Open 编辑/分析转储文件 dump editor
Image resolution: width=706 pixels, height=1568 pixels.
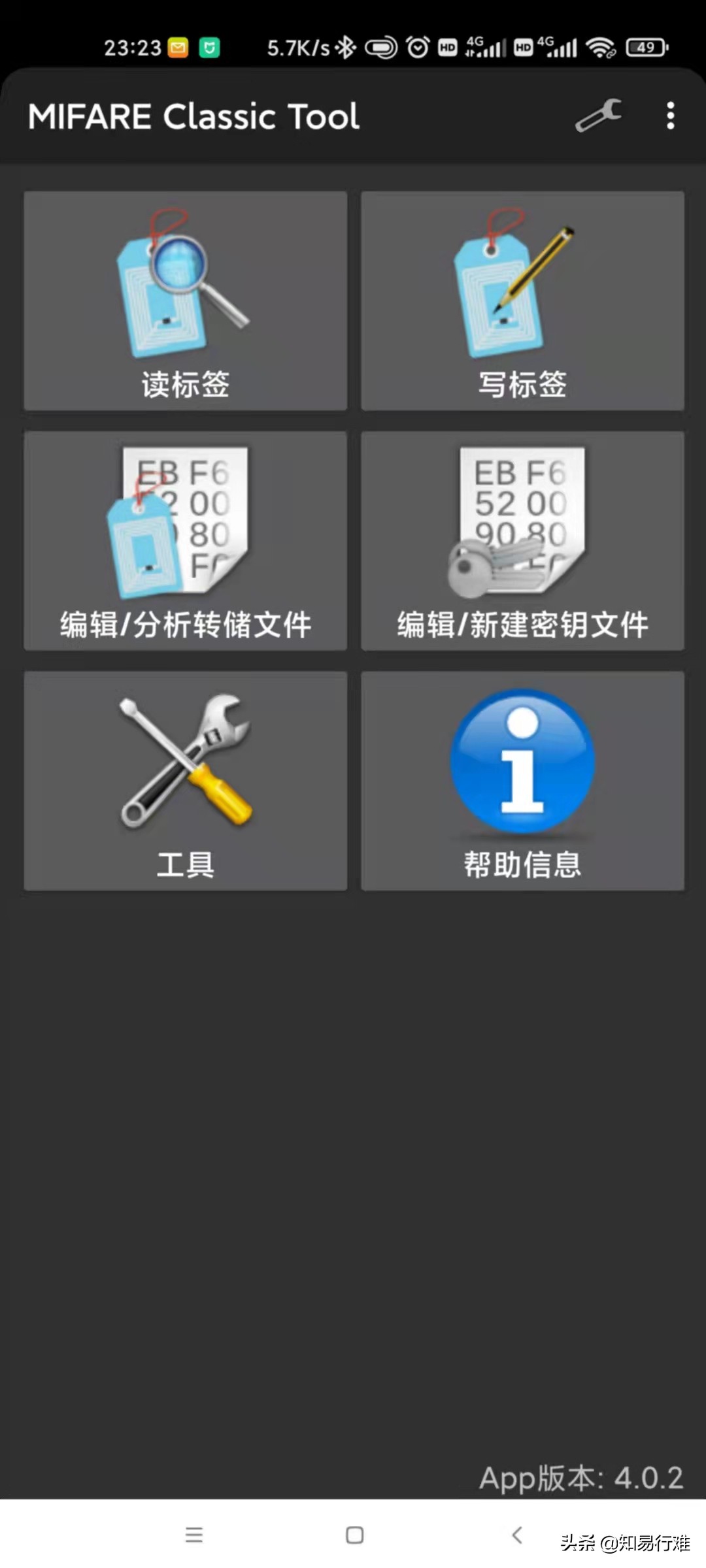(x=185, y=540)
